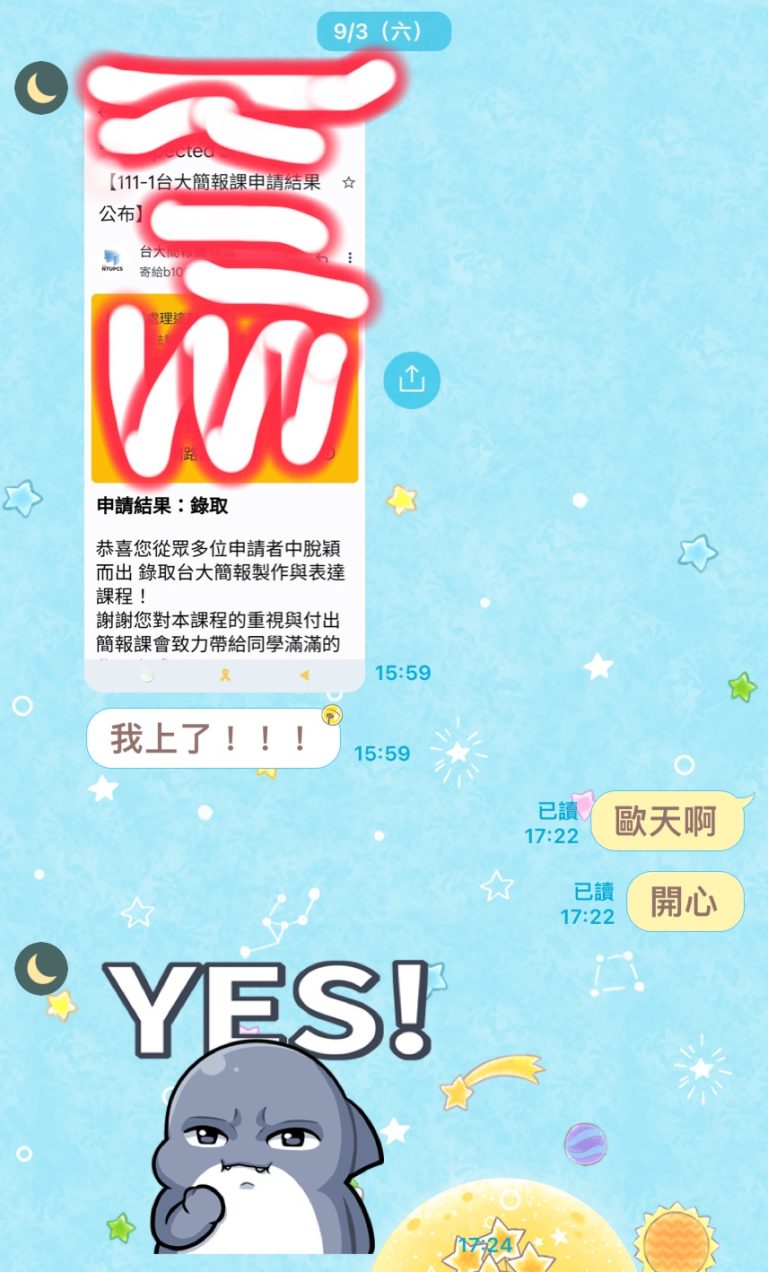Screen dimensions: 768x1272
Task: Open sender's moon avatar beside the sticker
Action: (x=41, y=968)
